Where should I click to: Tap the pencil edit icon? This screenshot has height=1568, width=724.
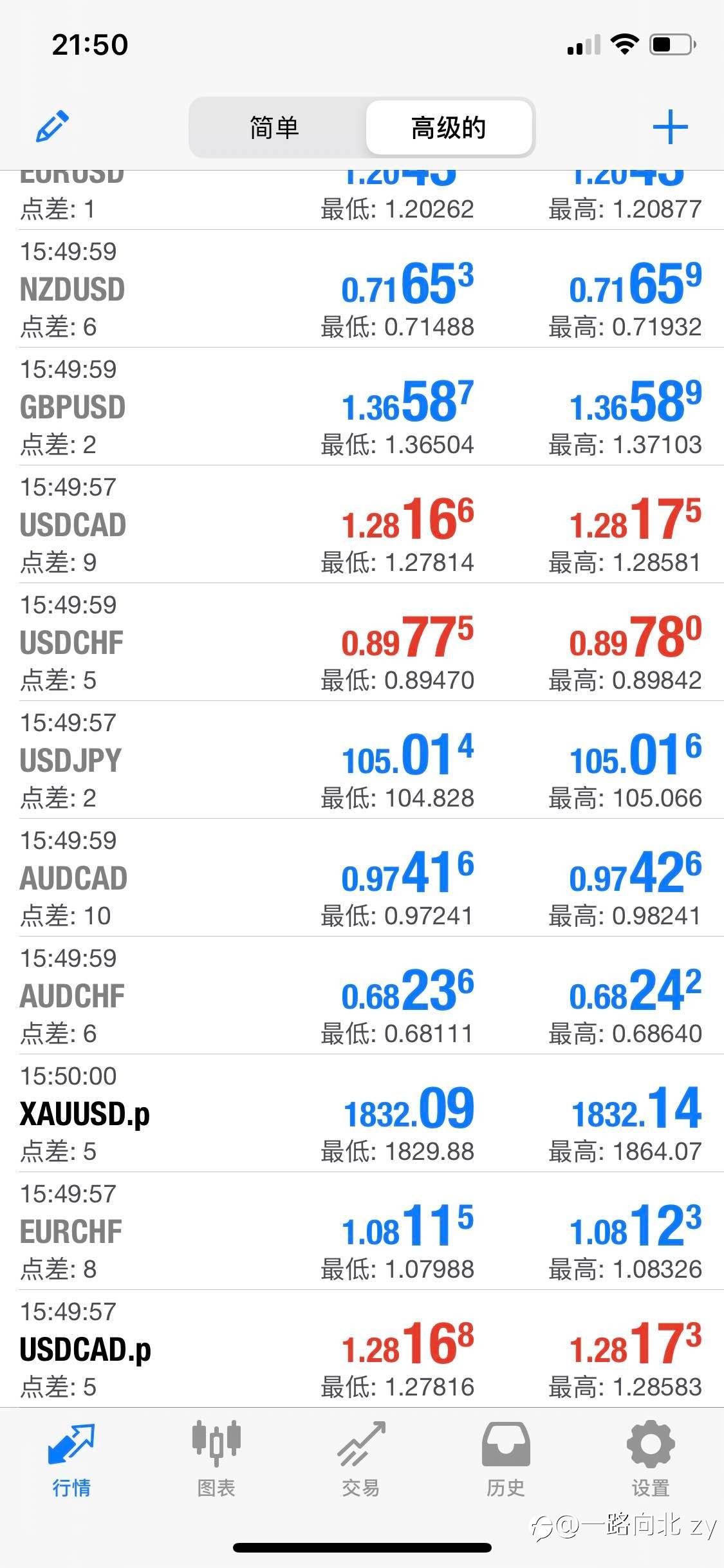coord(52,126)
